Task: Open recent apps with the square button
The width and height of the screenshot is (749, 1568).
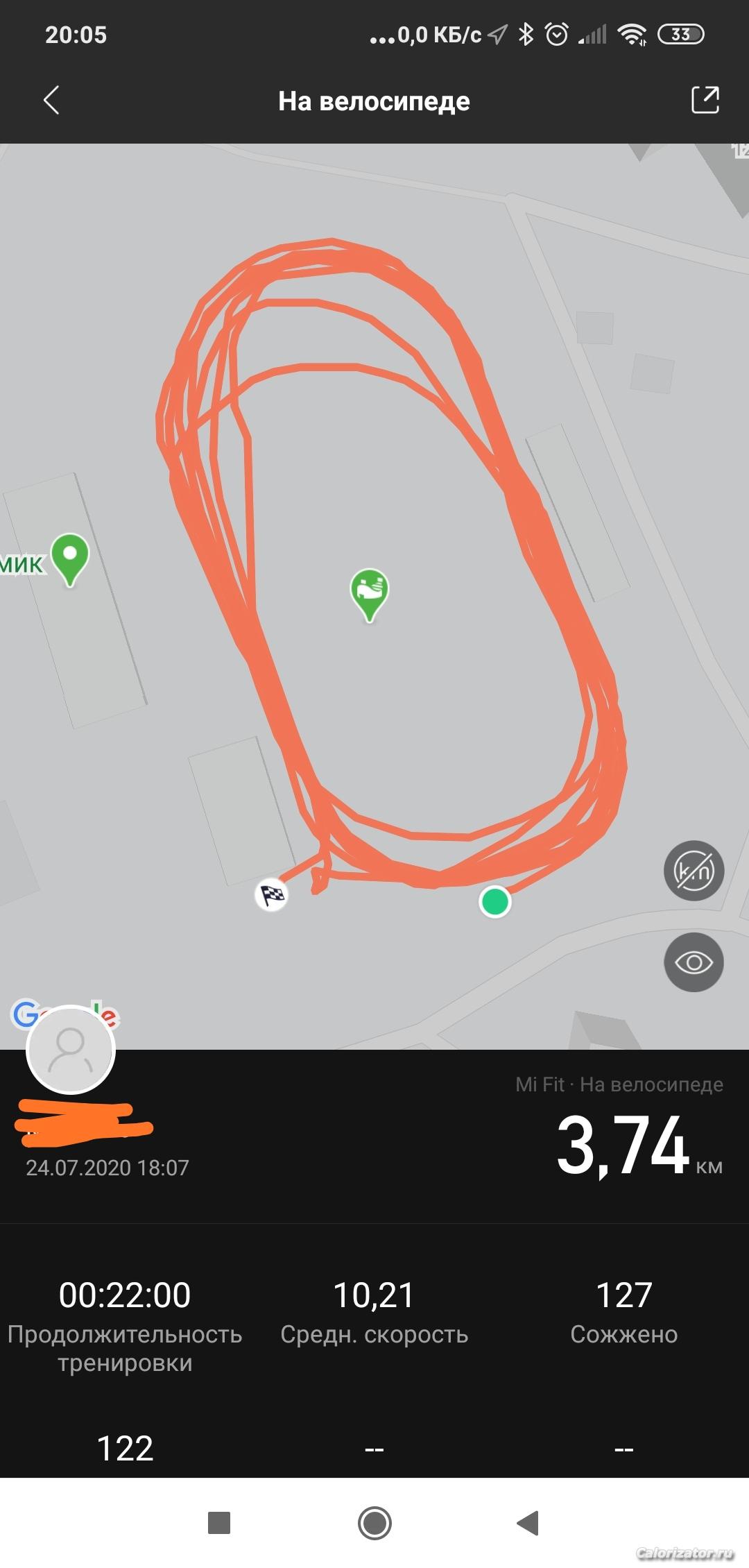Action: click(219, 1524)
